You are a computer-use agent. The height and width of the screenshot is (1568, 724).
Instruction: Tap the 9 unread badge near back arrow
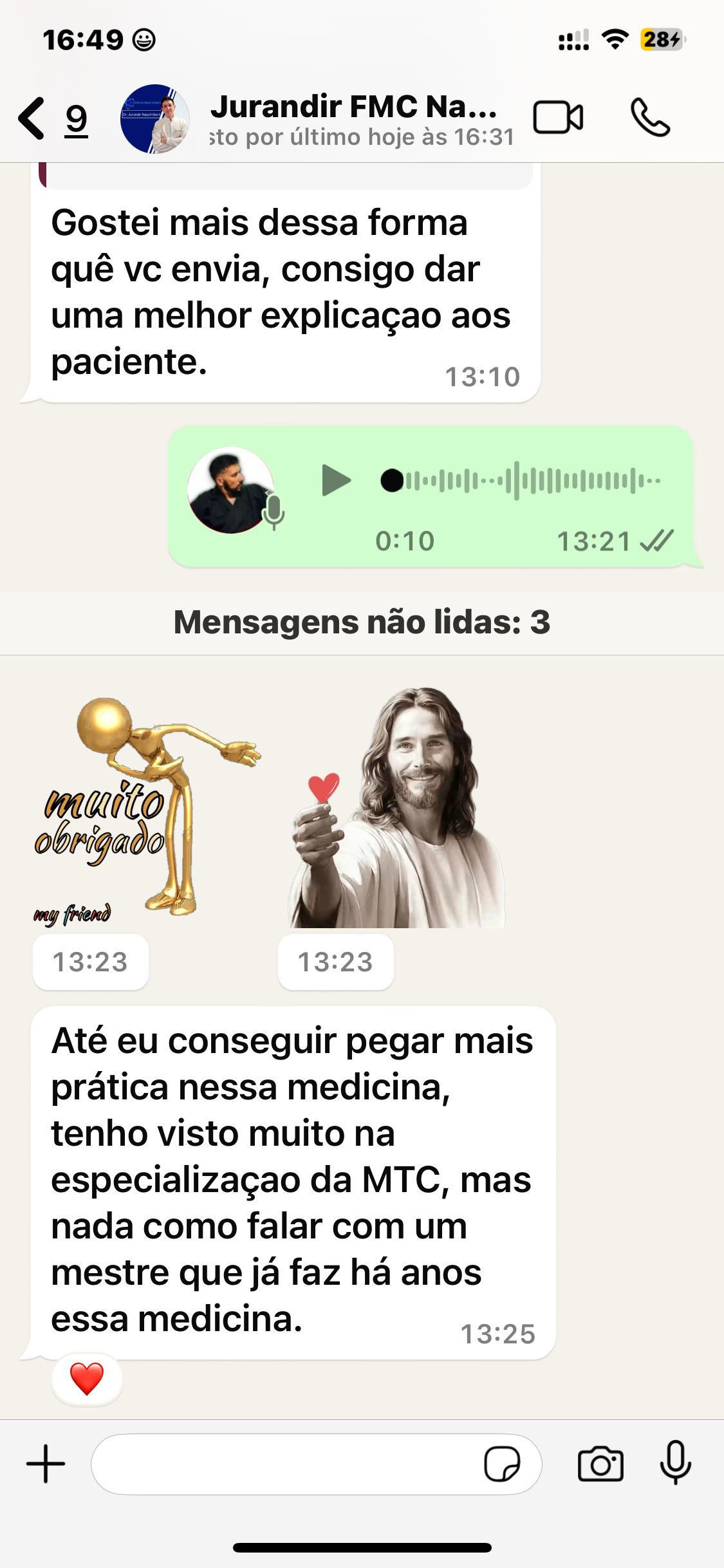[x=75, y=117]
